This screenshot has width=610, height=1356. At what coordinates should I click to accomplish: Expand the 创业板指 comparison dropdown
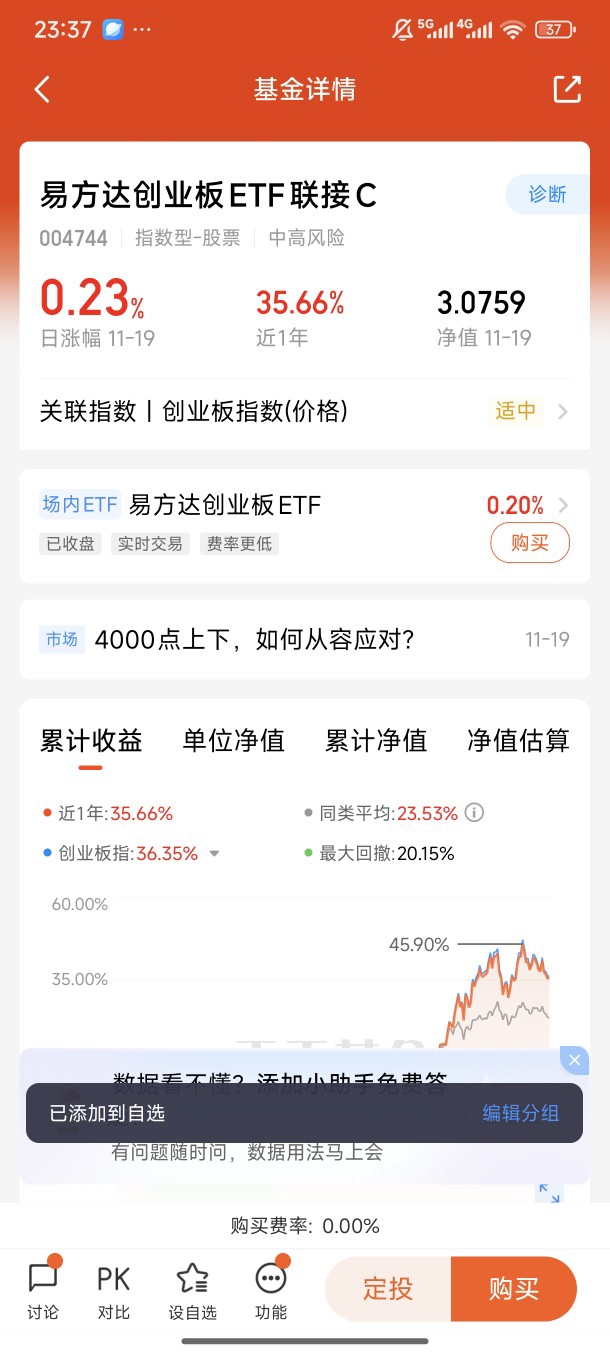pos(214,854)
